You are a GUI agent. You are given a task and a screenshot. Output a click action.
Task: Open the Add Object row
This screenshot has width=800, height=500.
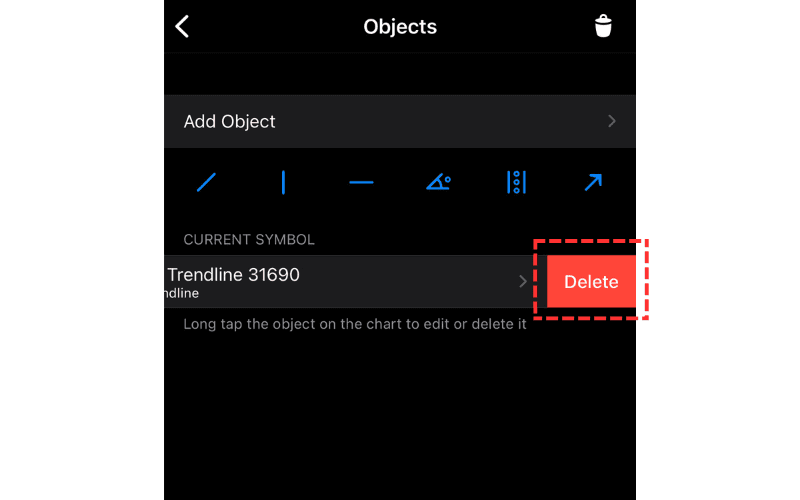[399, 121]
